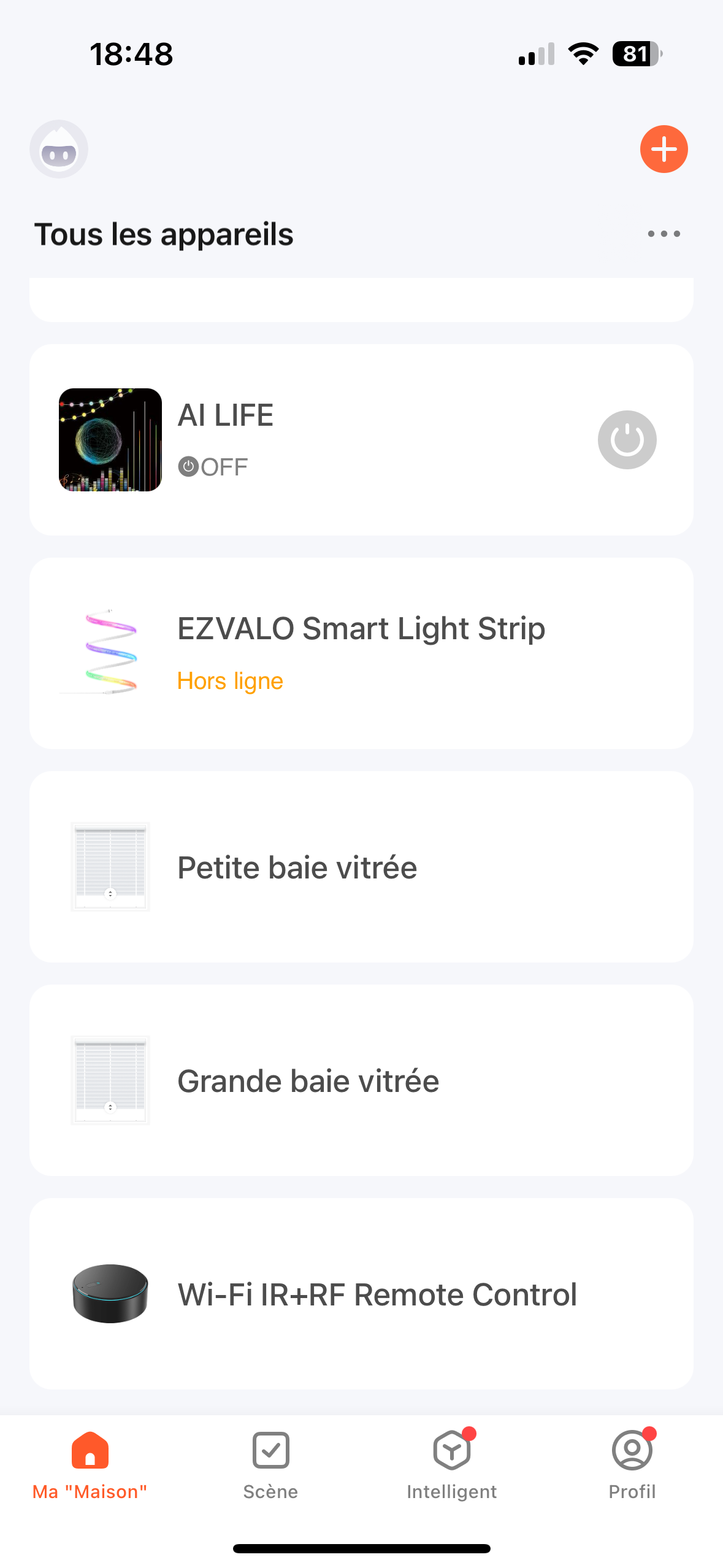Open the EZVALO Smart Light Strip card
This screenshot has height=1568, width=723.
pos(361,653)
